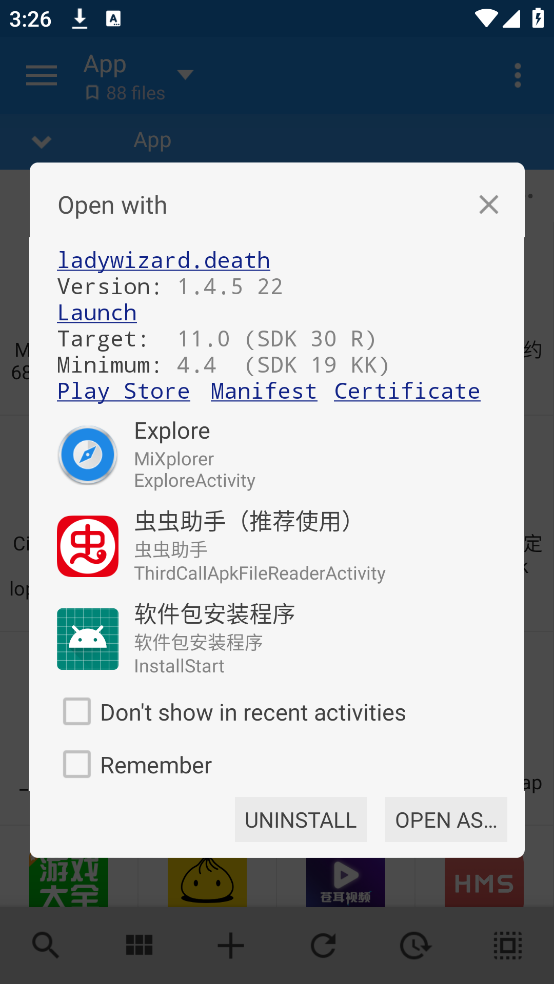Tap the Launch link

pyautogui.click(x=97, y=313)
